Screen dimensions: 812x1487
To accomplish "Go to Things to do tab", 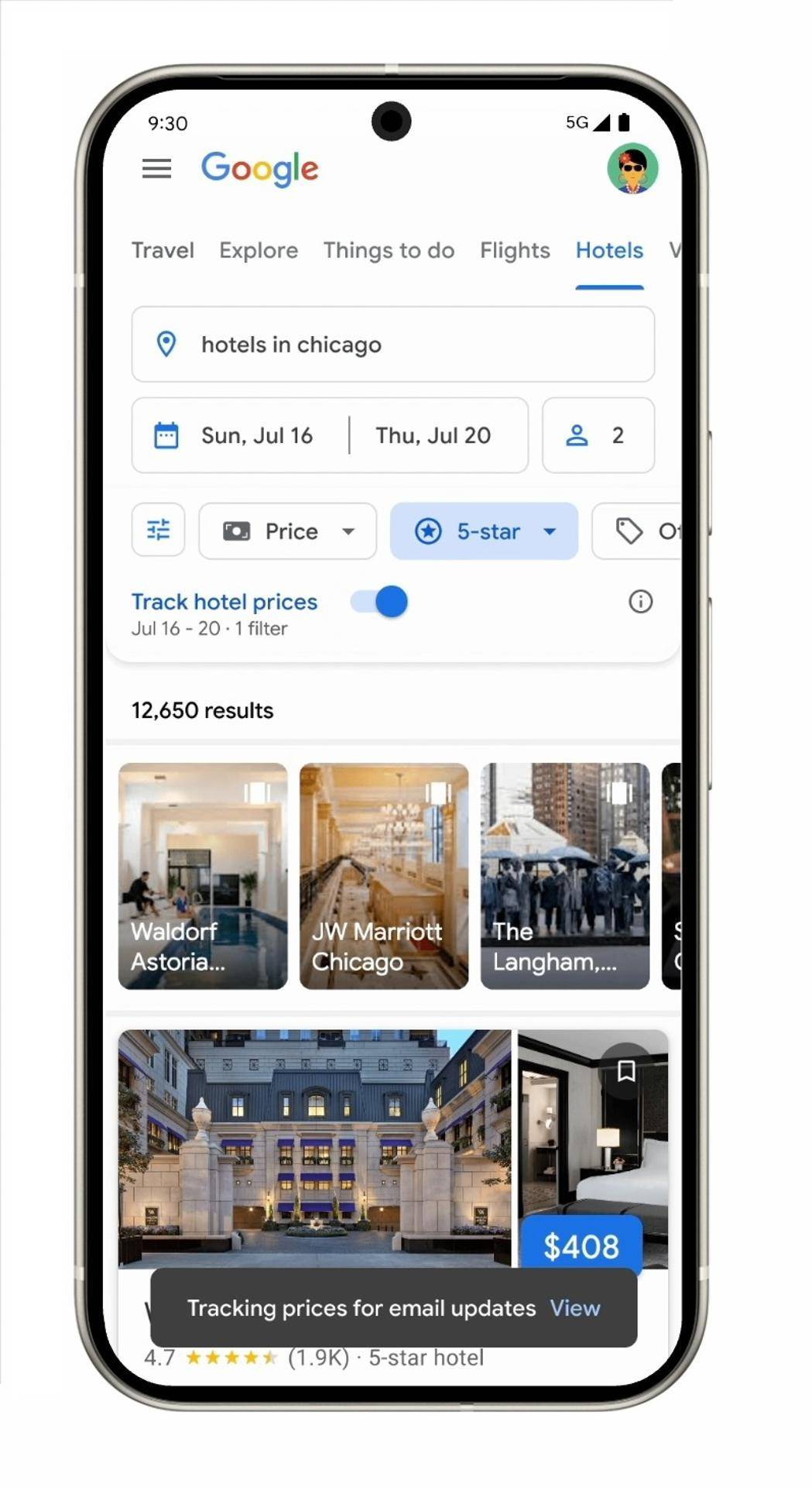I will tap(389, 250).
